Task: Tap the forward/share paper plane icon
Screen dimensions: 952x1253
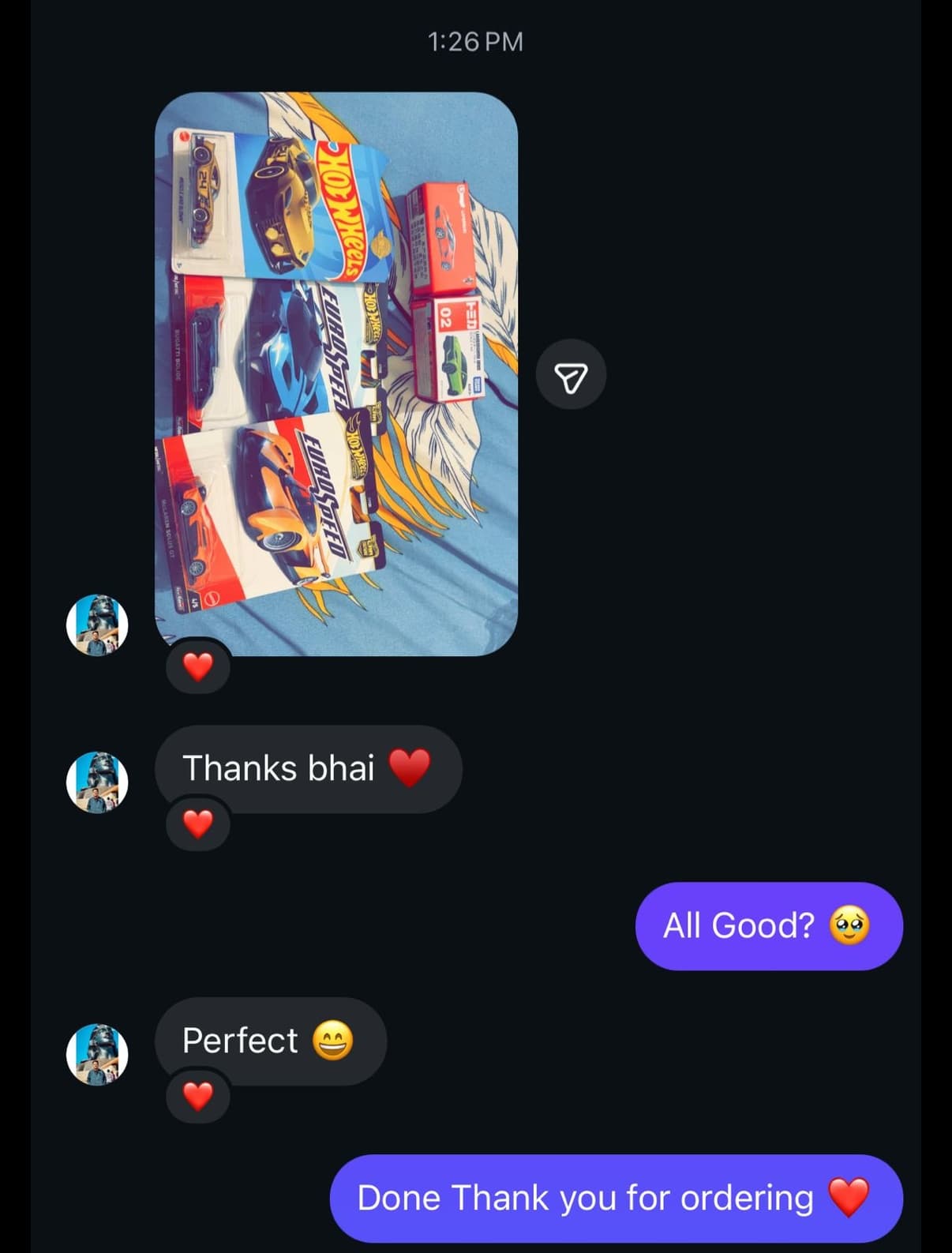Action: tap(571, 374)
